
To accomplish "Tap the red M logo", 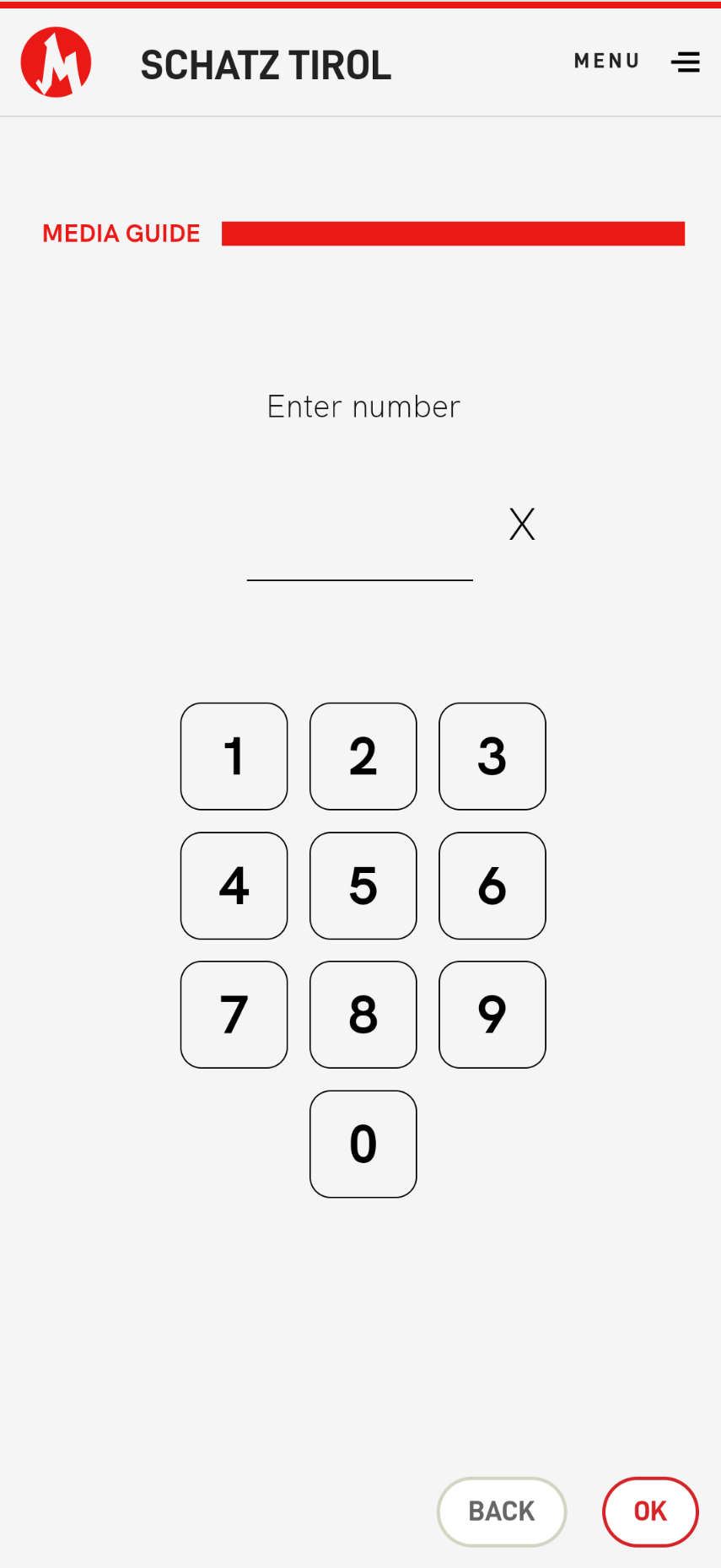I will click(x=56, y=62).
